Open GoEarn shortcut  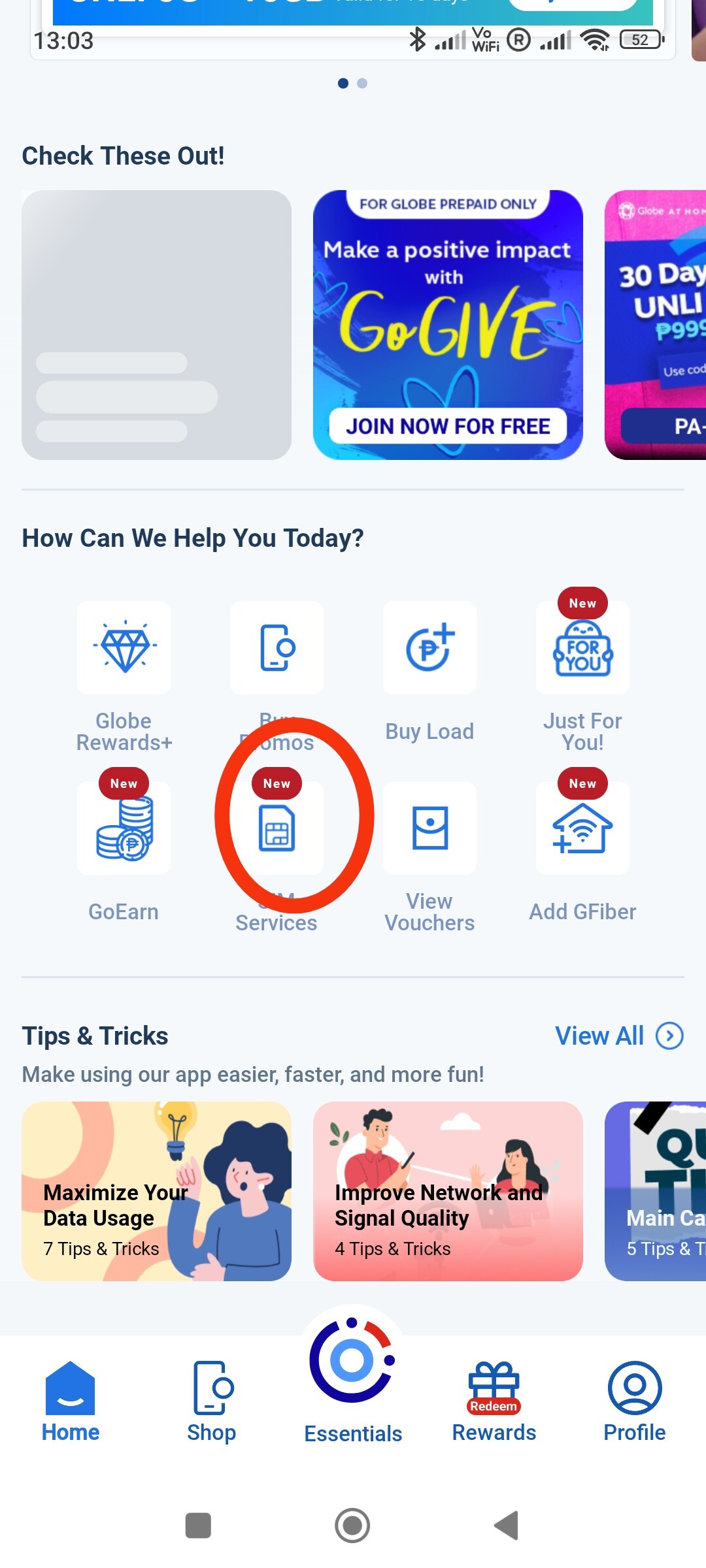coord(124,828)
